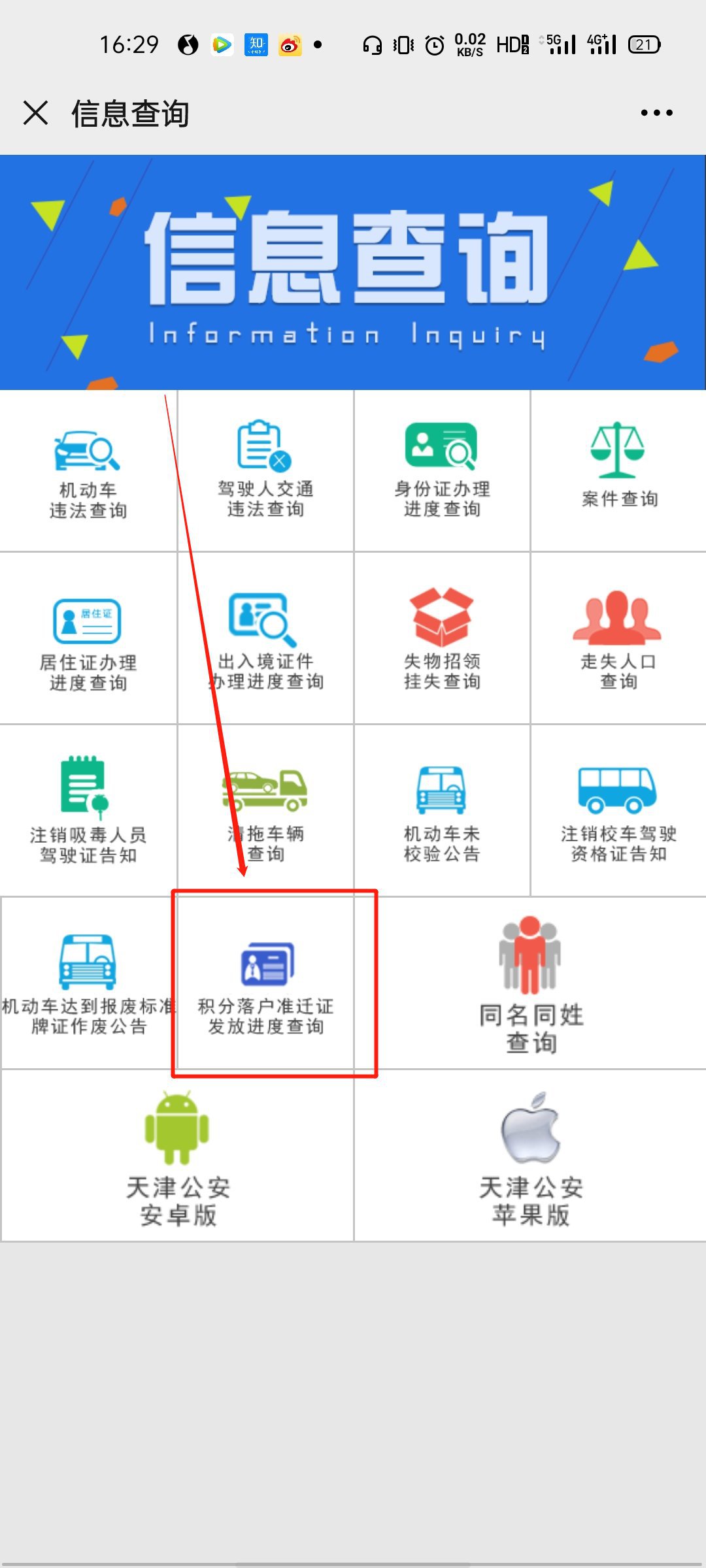Open the three-dot overflow menu
The image size is (706, 1568).
(656, 113)
